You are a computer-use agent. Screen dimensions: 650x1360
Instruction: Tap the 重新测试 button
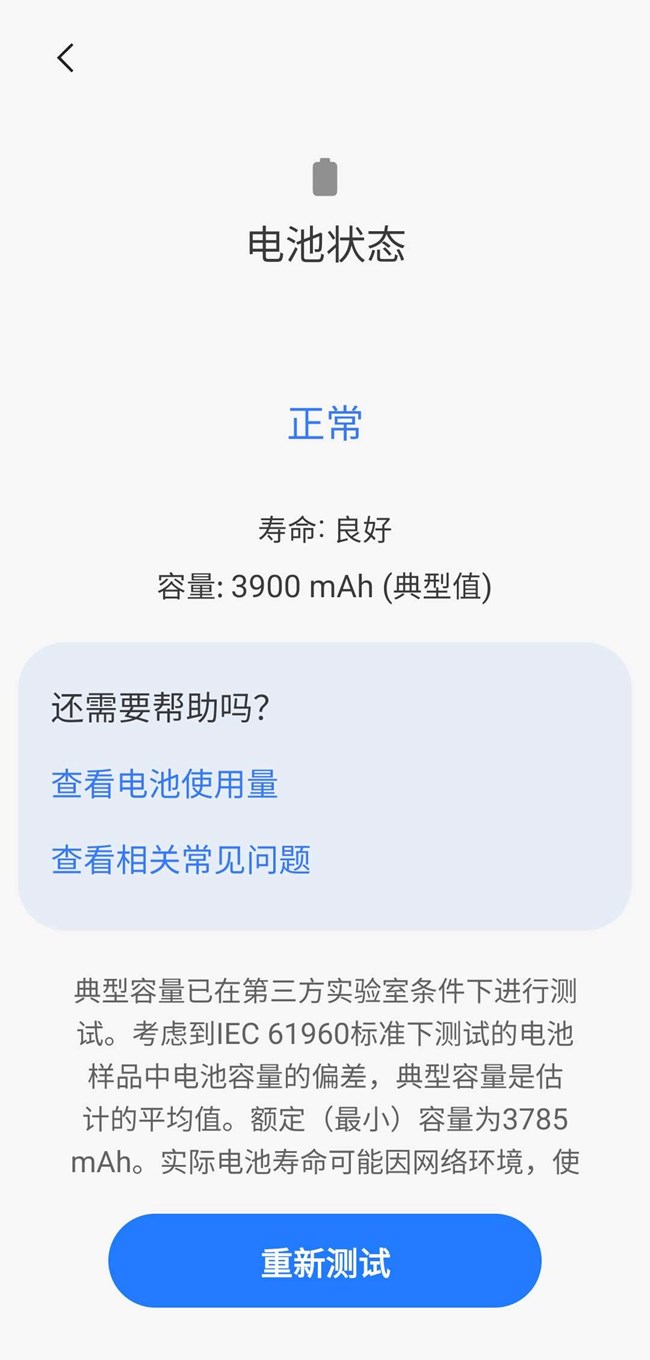click(325, 1261)
